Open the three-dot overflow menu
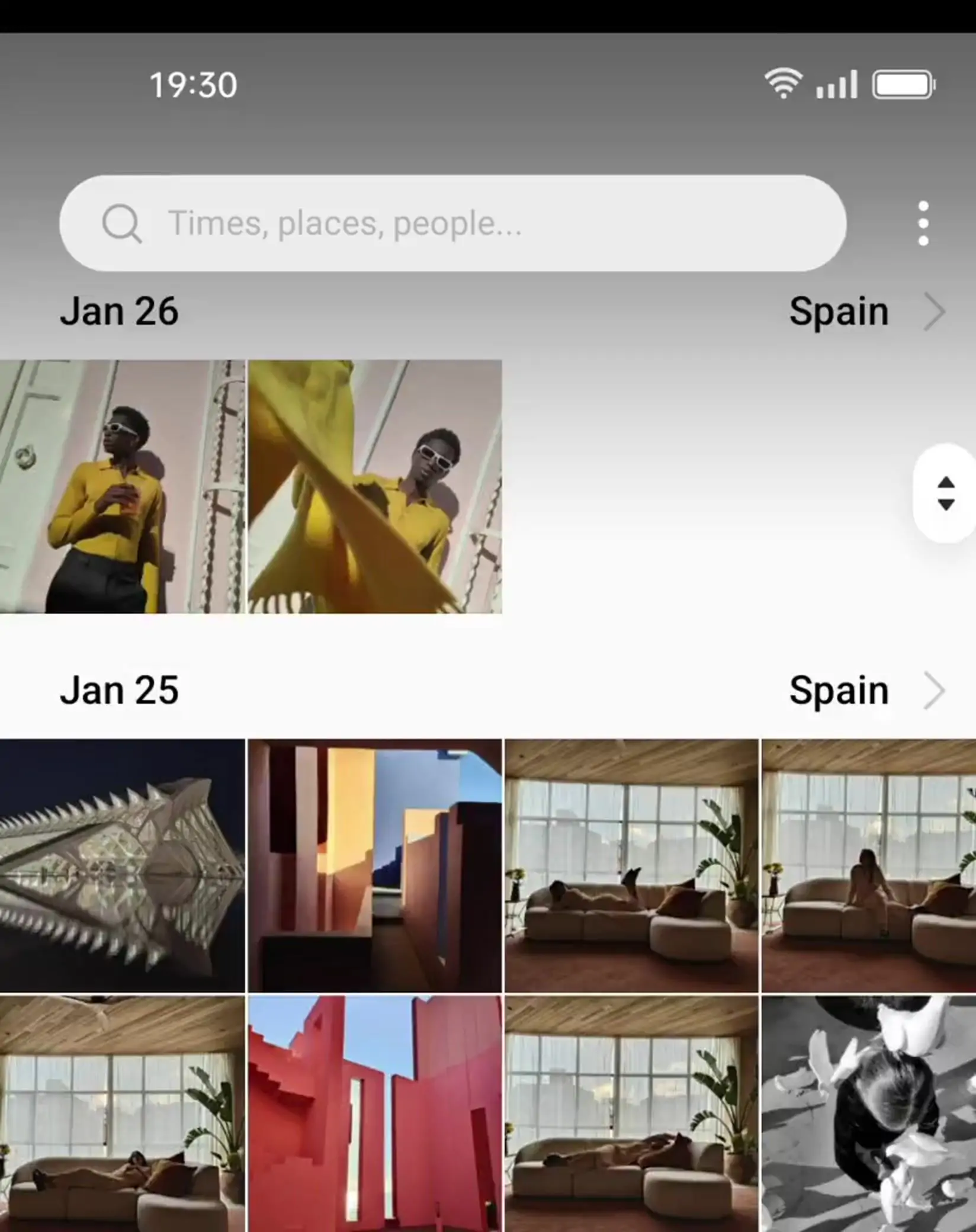Viewport: 976px width, 1232px height. (x=923, y=223)
